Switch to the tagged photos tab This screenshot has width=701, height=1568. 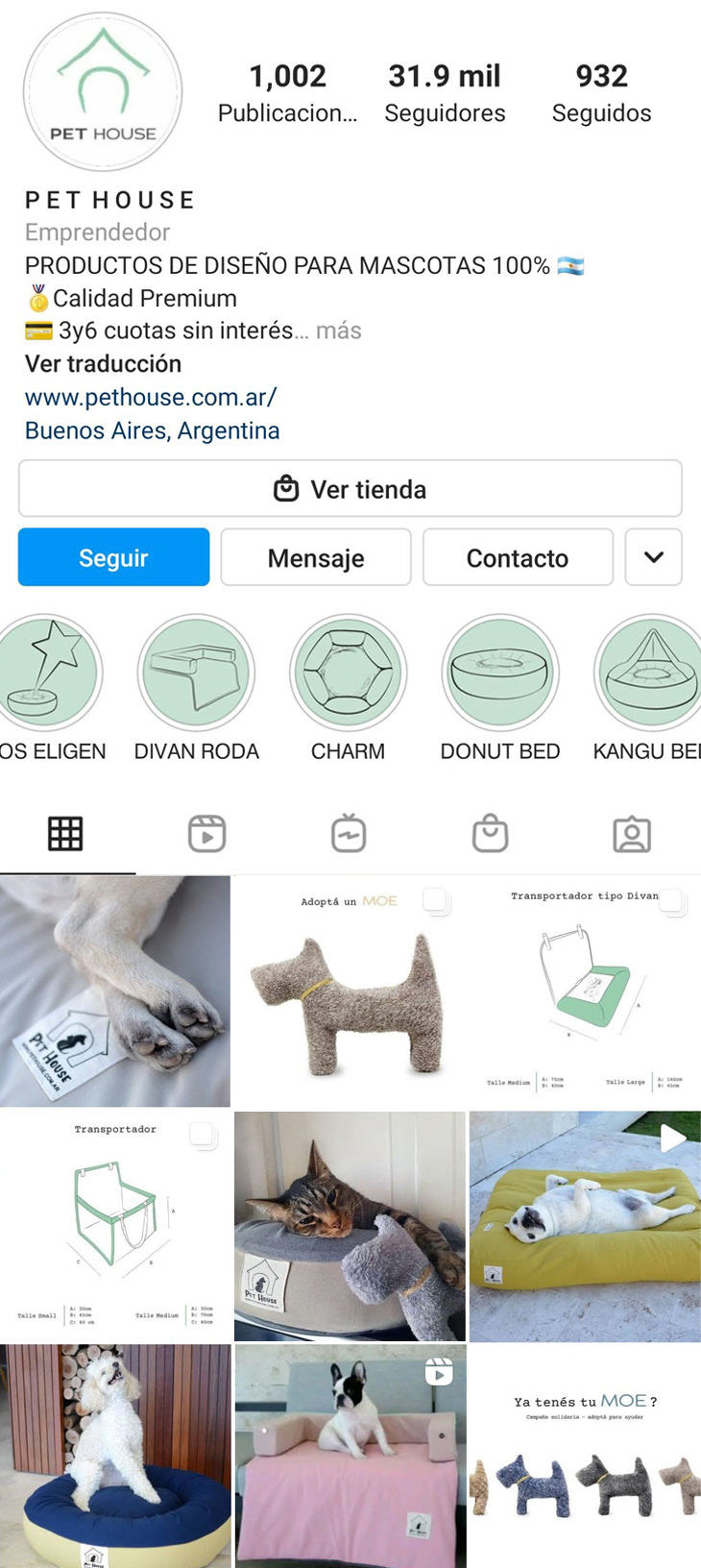click(x=631, y=833)
